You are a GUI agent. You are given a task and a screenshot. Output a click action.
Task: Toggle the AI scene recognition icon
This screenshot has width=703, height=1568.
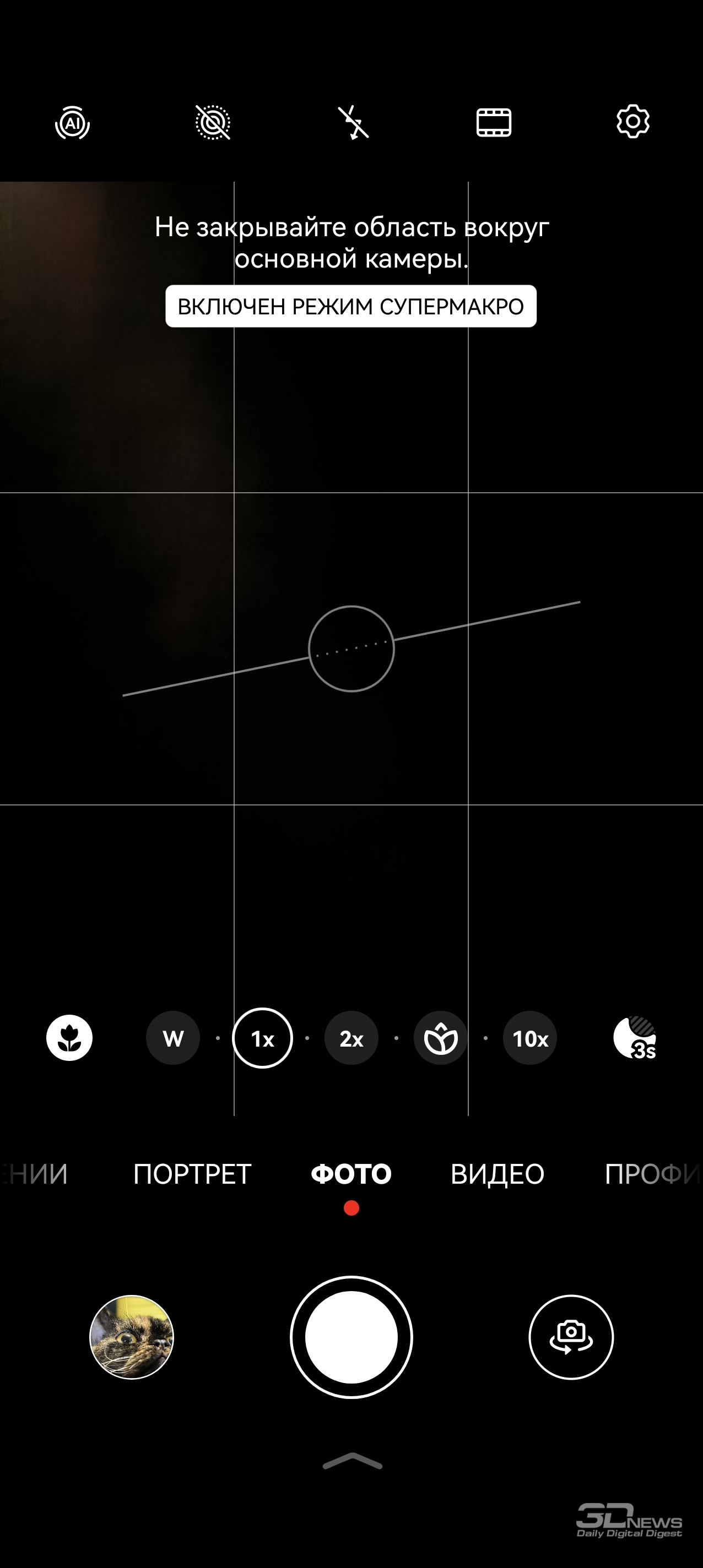(73, 123)
